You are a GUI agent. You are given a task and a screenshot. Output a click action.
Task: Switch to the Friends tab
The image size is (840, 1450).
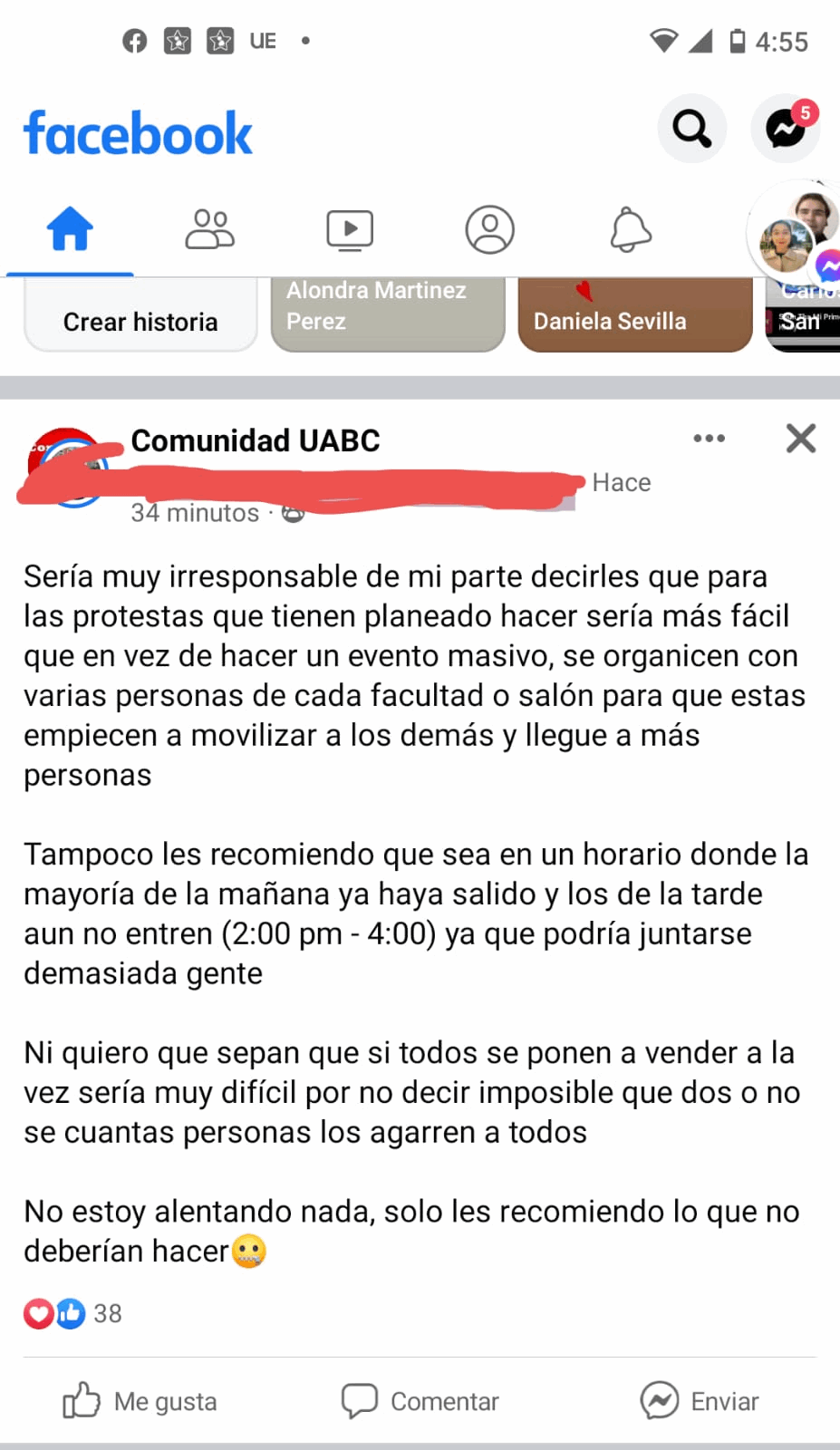pyautogui.click(x=209, y=229)
